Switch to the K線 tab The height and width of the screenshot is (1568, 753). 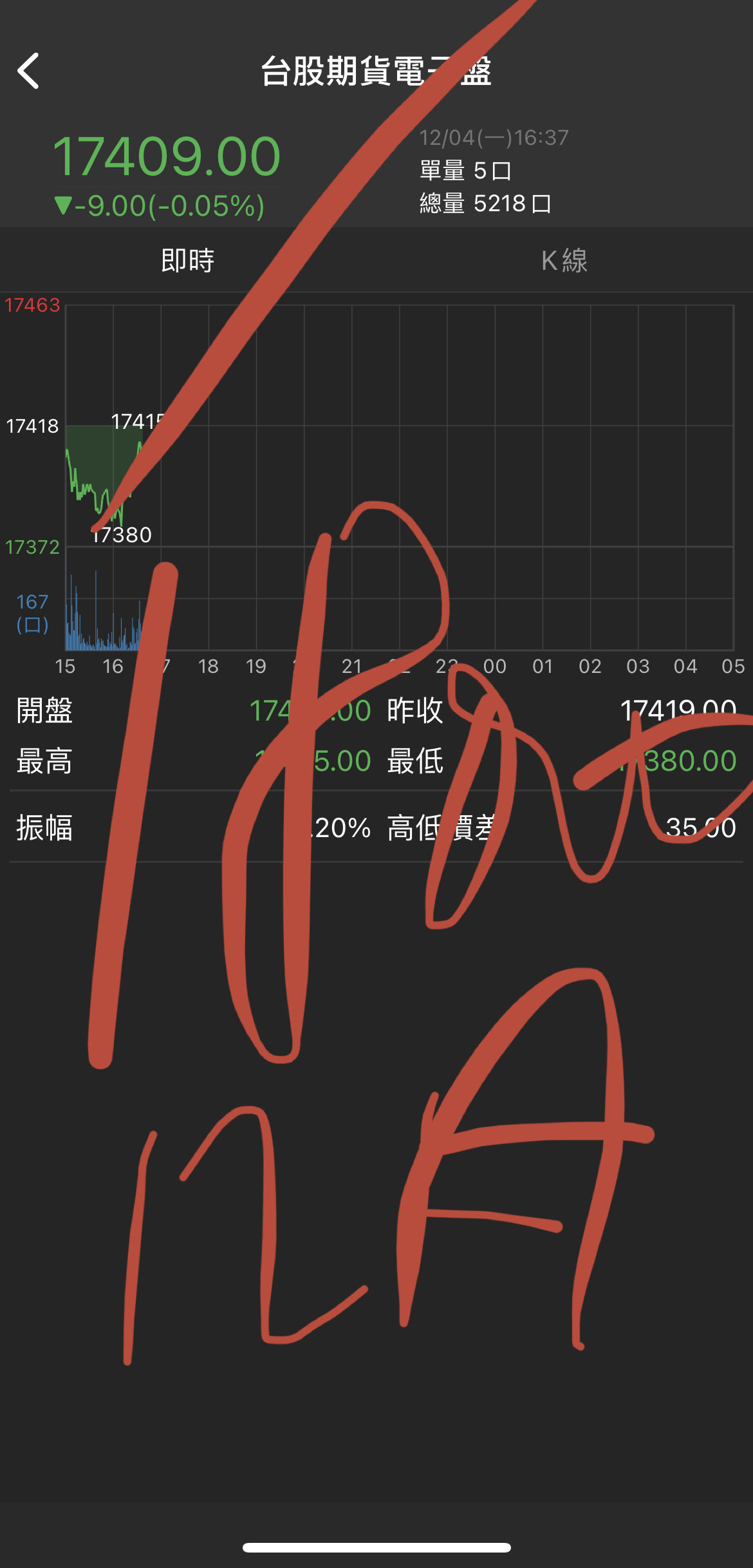point(564,260)
